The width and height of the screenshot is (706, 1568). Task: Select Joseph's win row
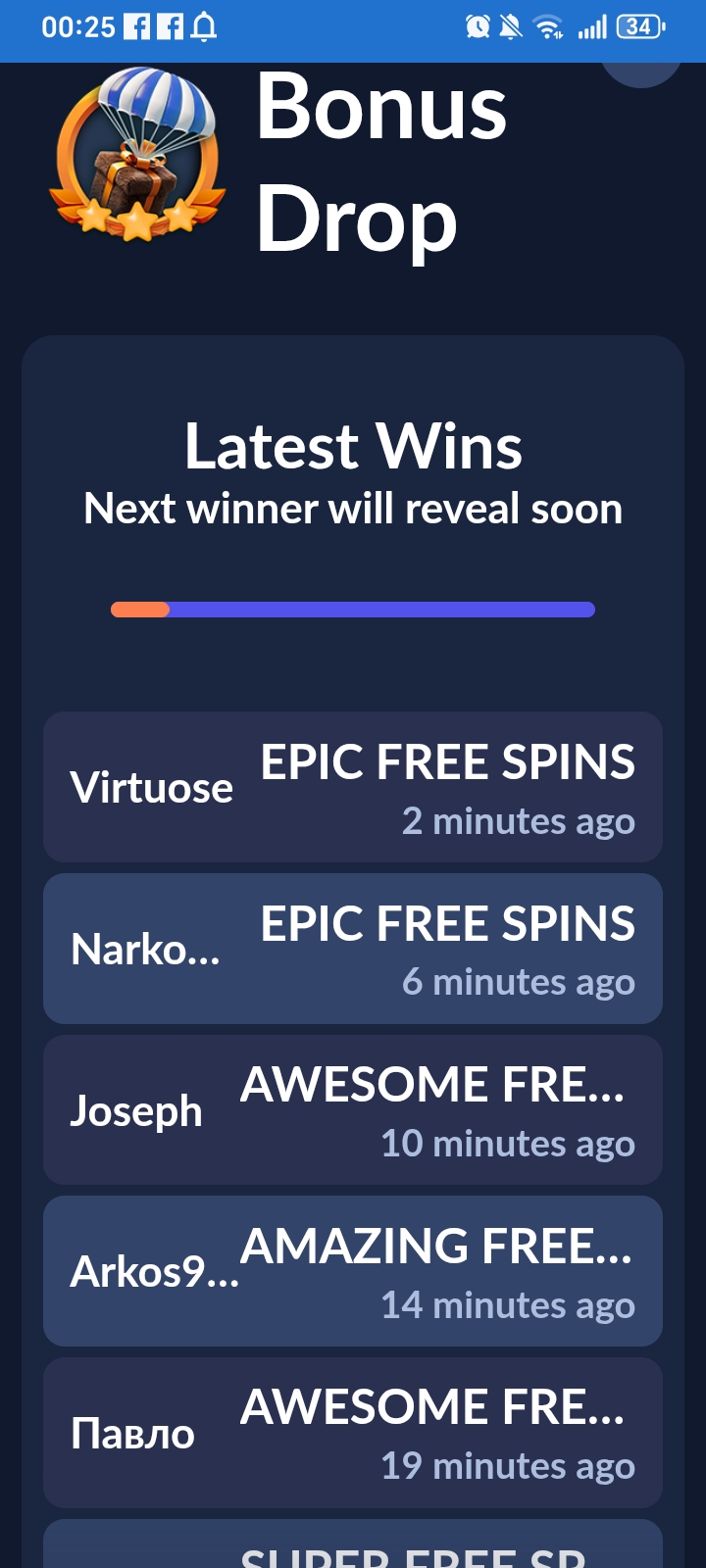(353, 1110)
